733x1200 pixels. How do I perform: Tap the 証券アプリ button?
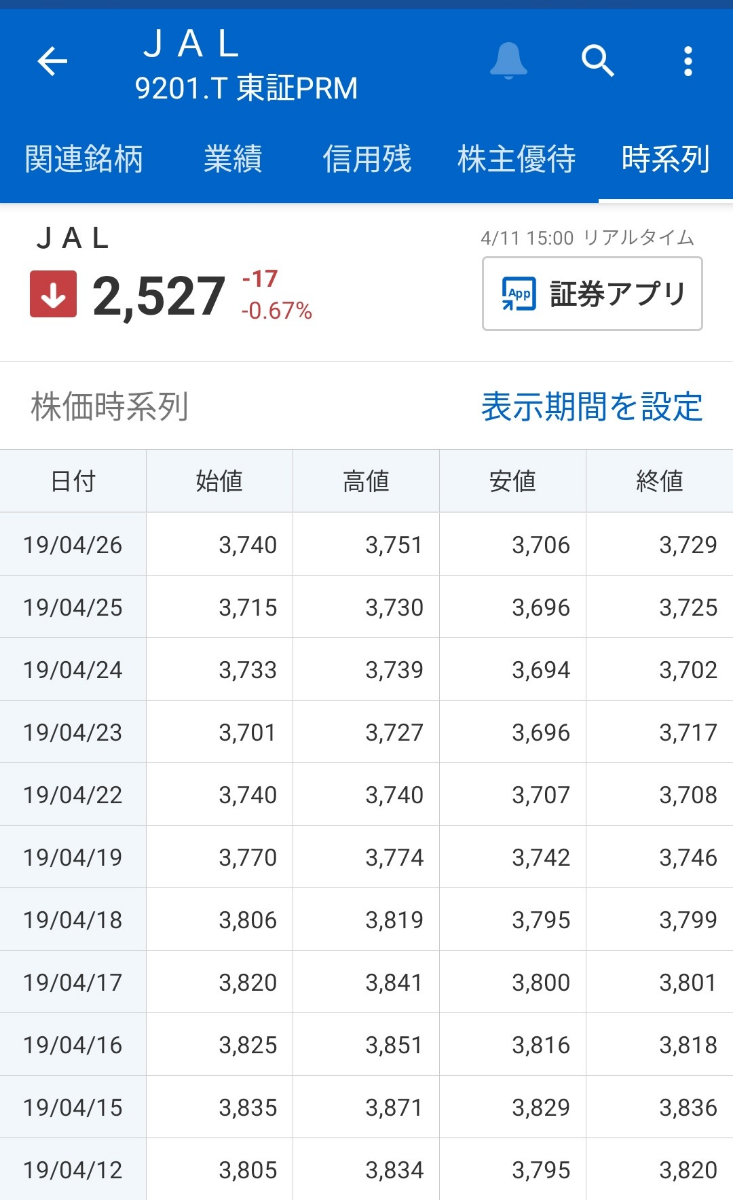(591, 292)
